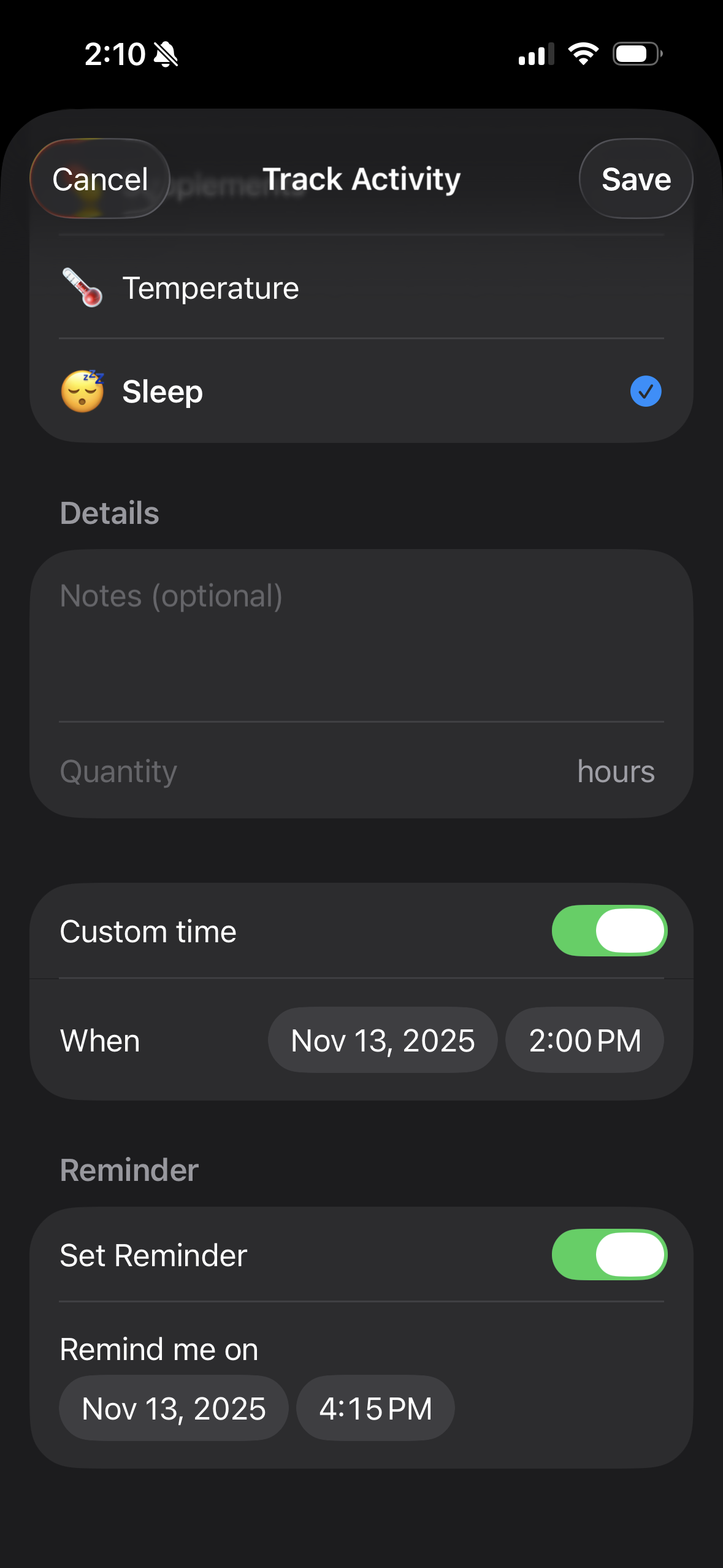Tap the Reminder section header
Screen dimensions: 723x1568
point(128,1169)
